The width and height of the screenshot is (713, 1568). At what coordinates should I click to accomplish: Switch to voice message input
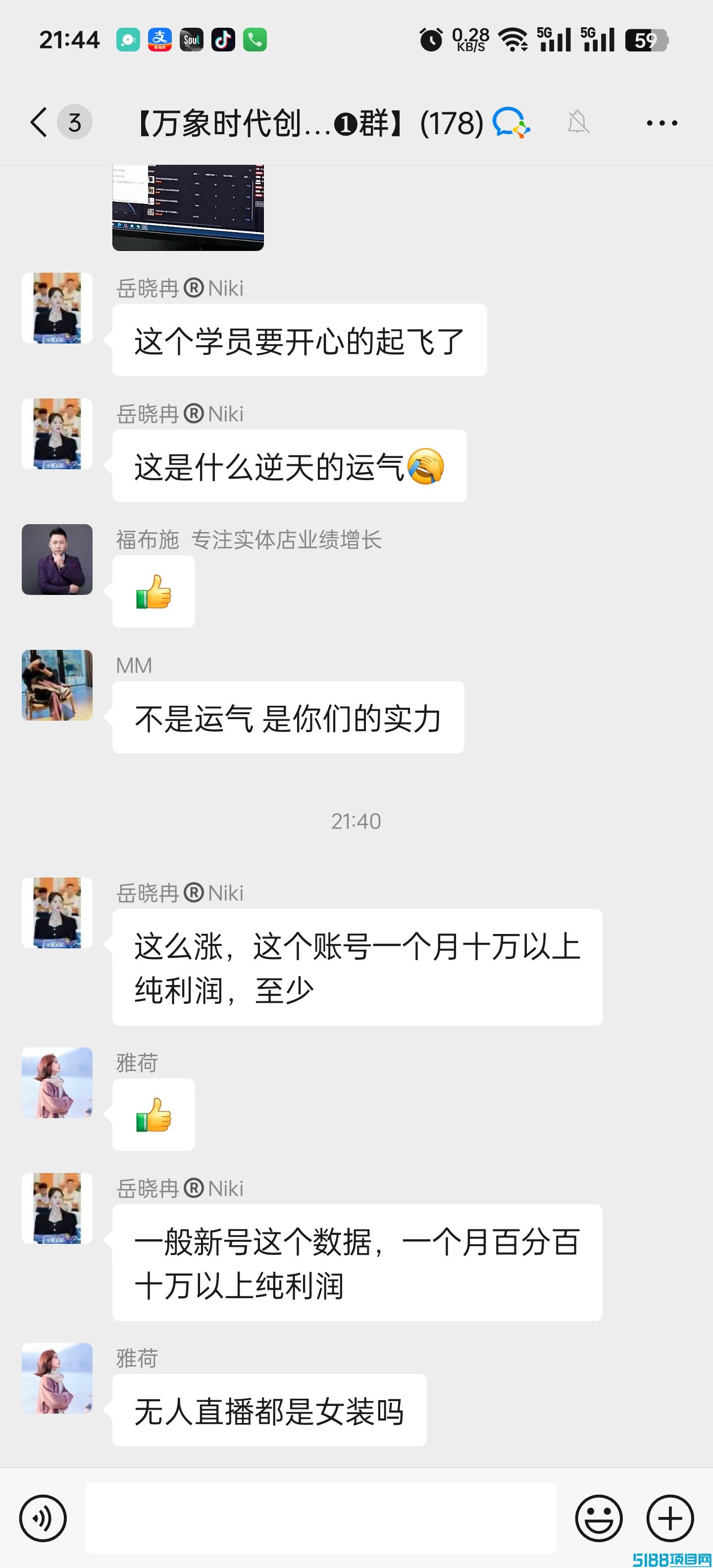point(43,1518)
